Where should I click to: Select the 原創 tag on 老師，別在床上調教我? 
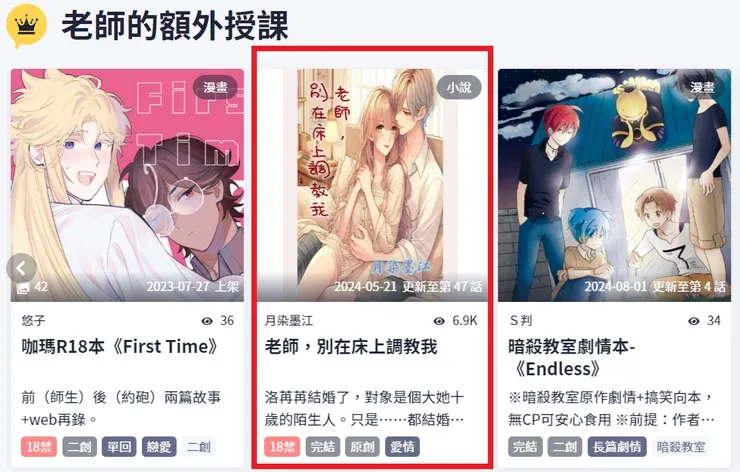[x=361, y=447]
